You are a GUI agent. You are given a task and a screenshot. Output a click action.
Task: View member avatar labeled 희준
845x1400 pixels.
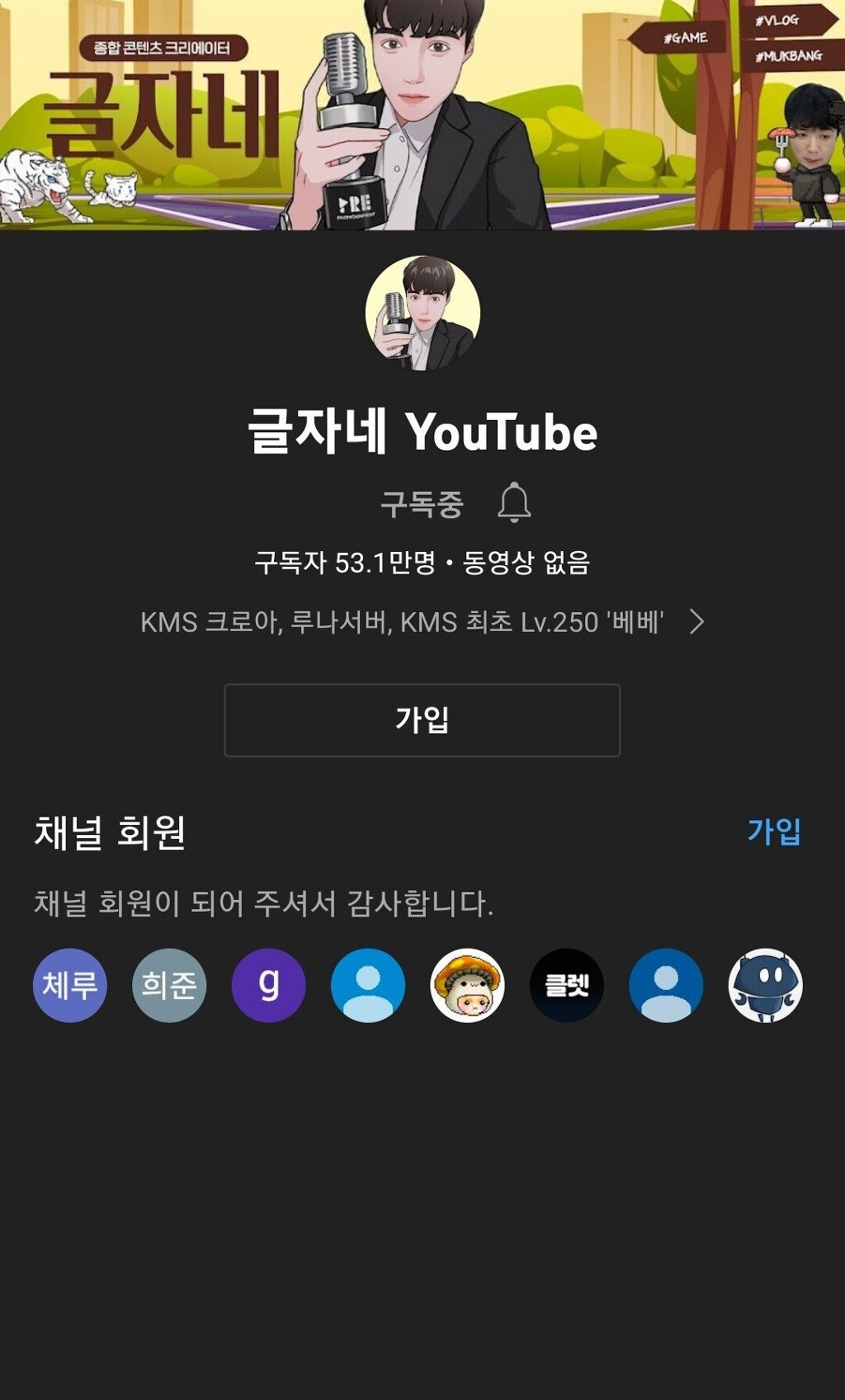(169, 985)
